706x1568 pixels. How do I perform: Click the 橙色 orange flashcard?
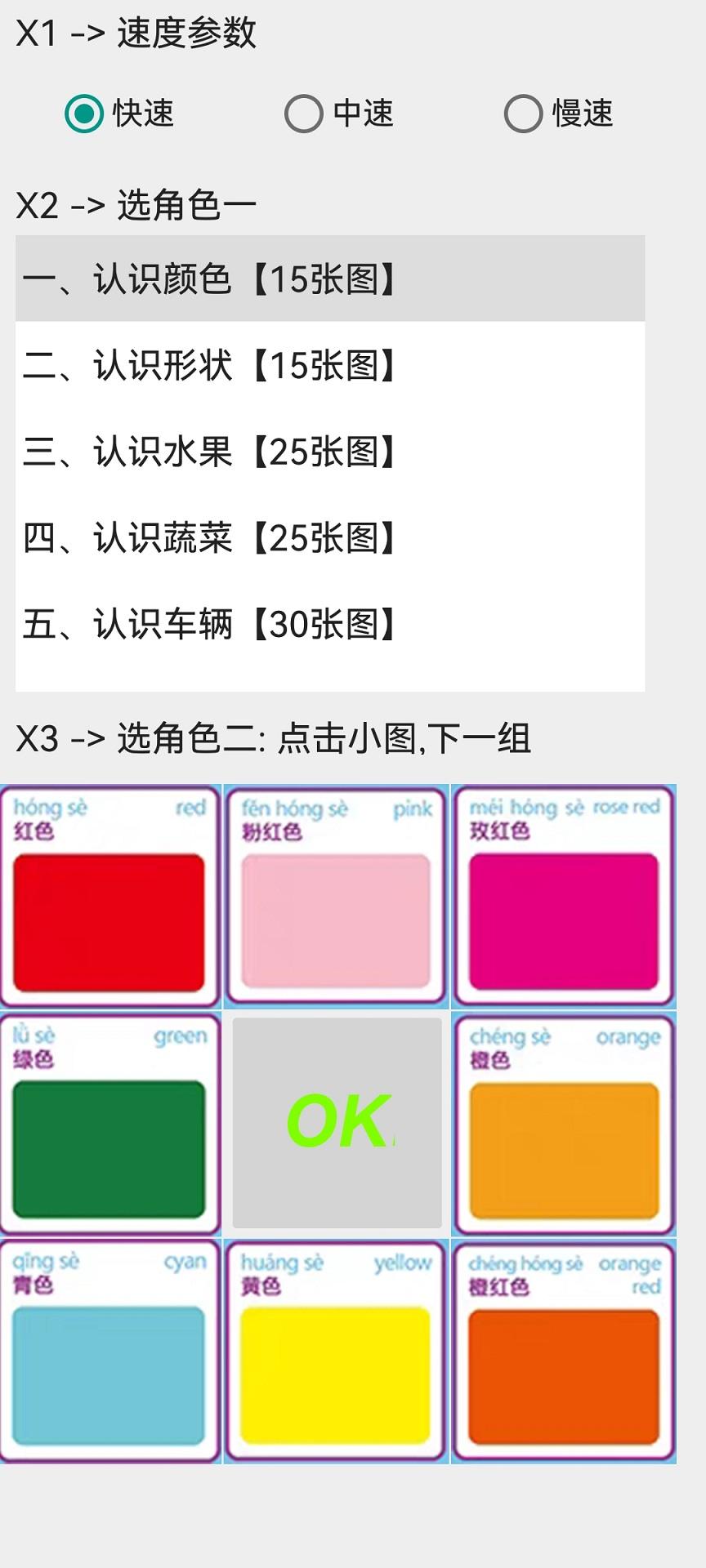[563, 1125]
